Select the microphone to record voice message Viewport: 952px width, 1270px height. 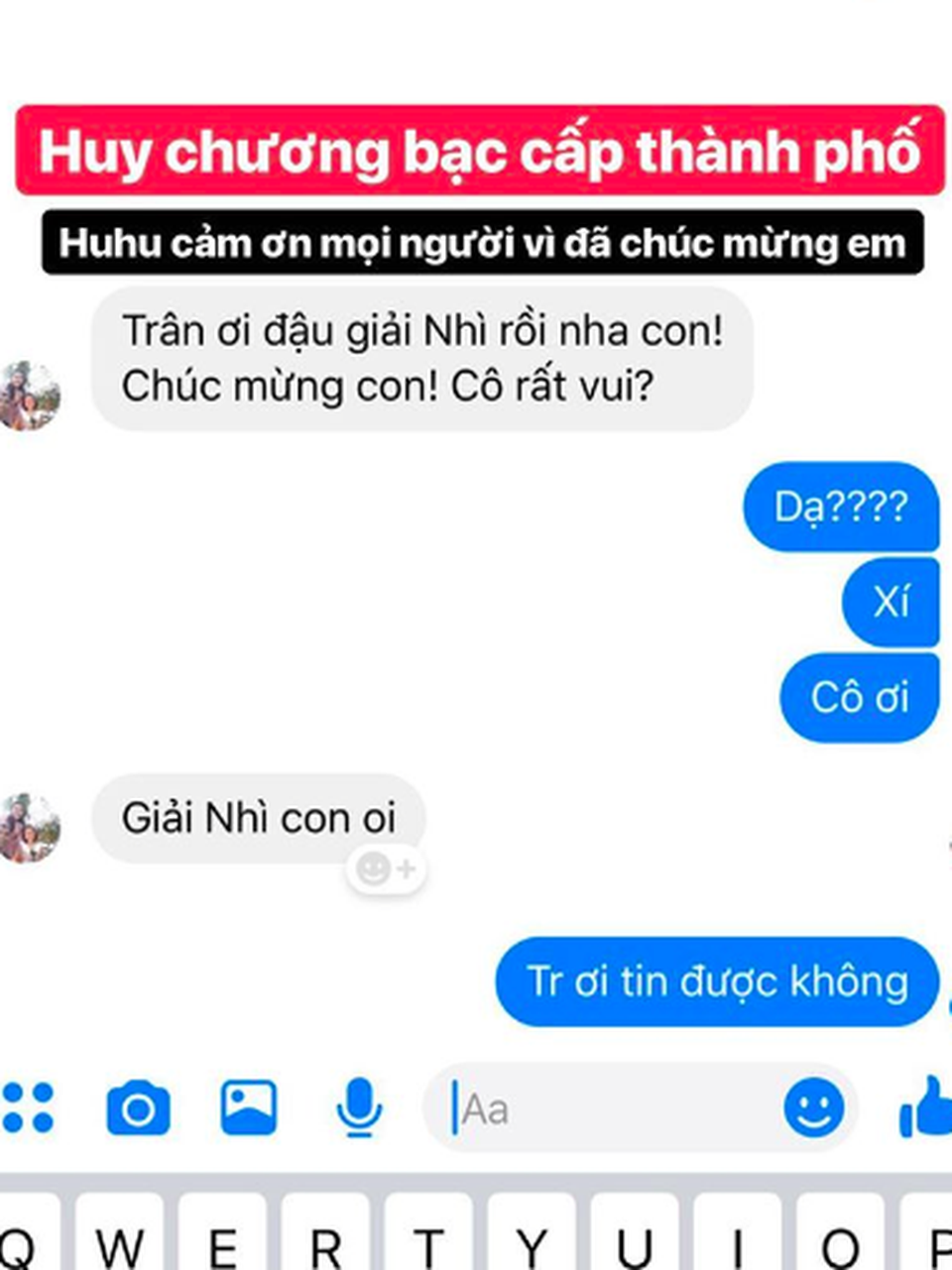[359, 1110]
